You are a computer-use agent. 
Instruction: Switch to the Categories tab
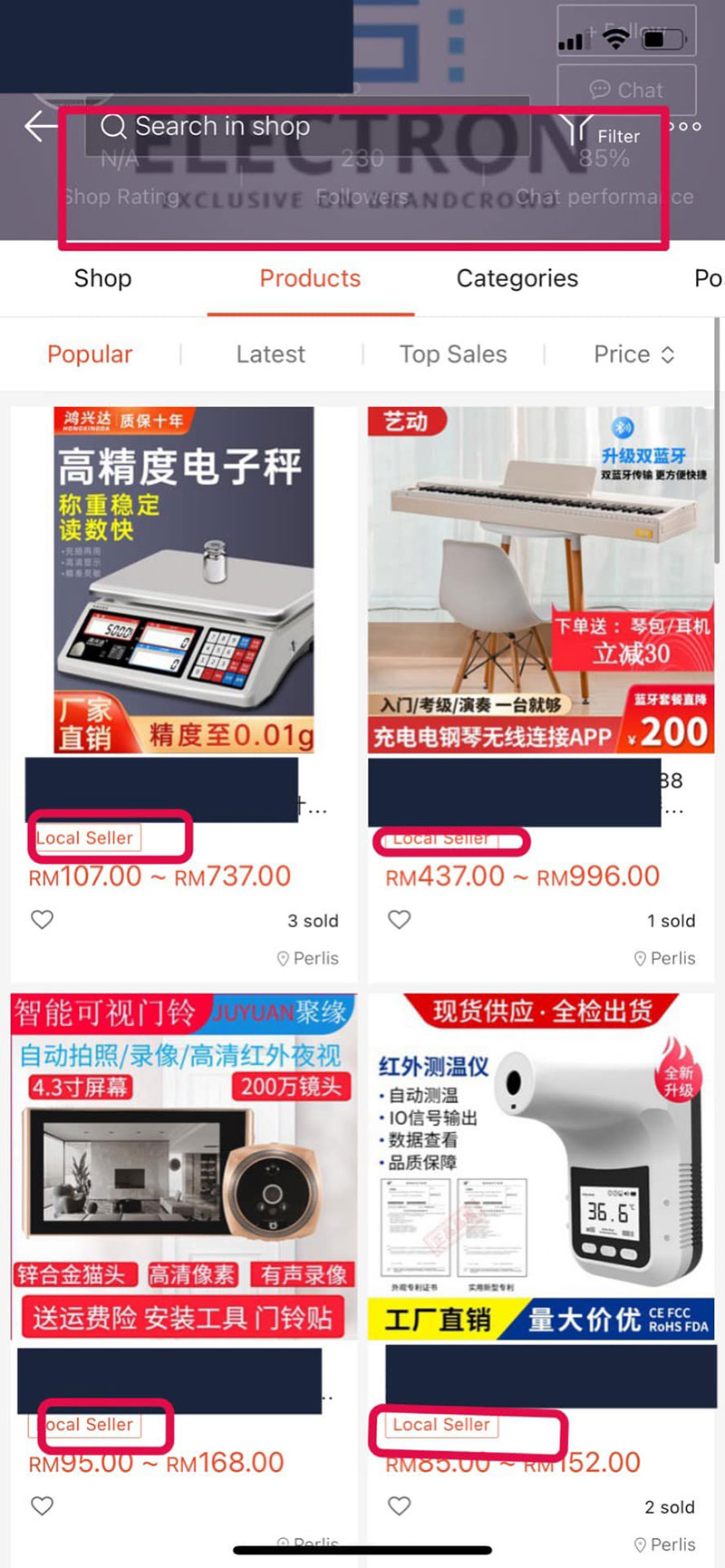point(517,278)
